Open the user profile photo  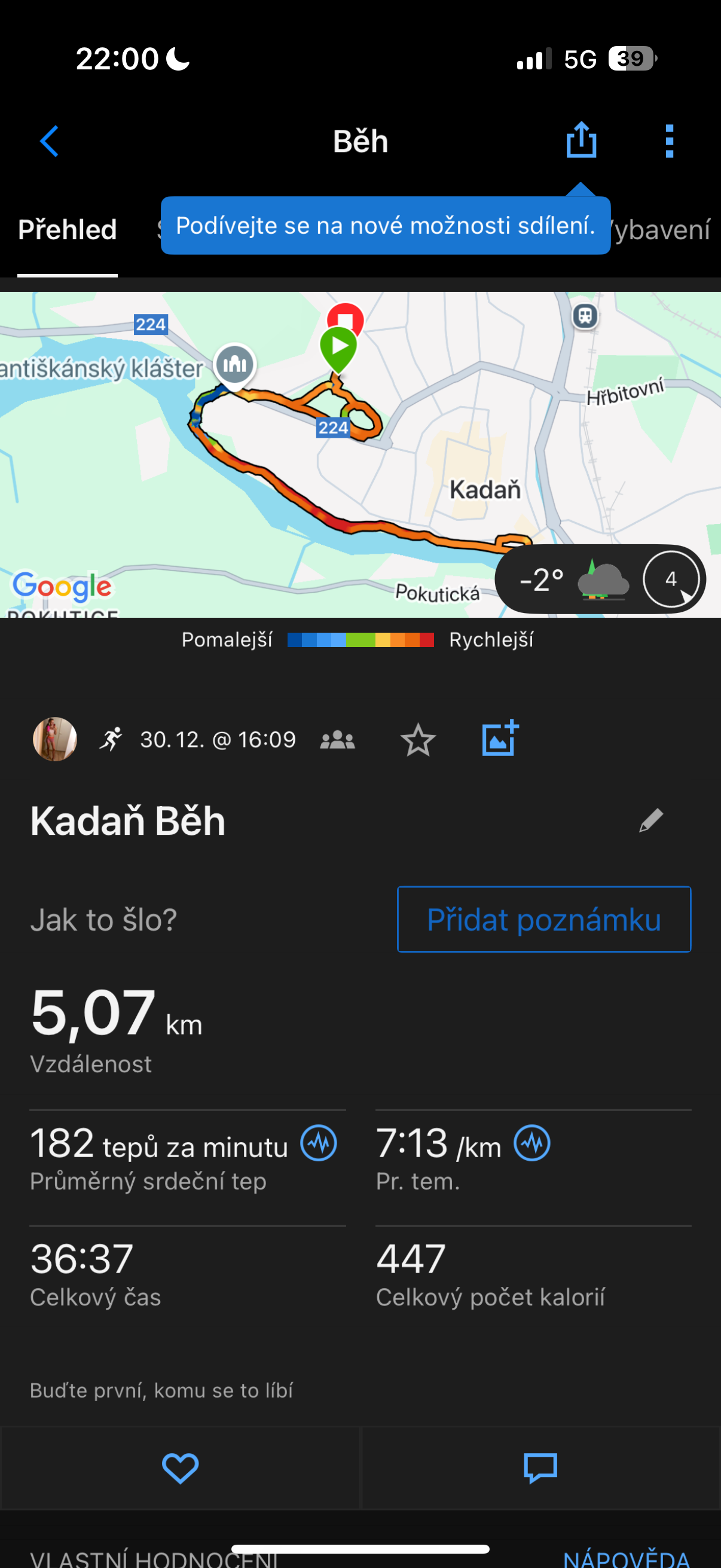point(55,740)
